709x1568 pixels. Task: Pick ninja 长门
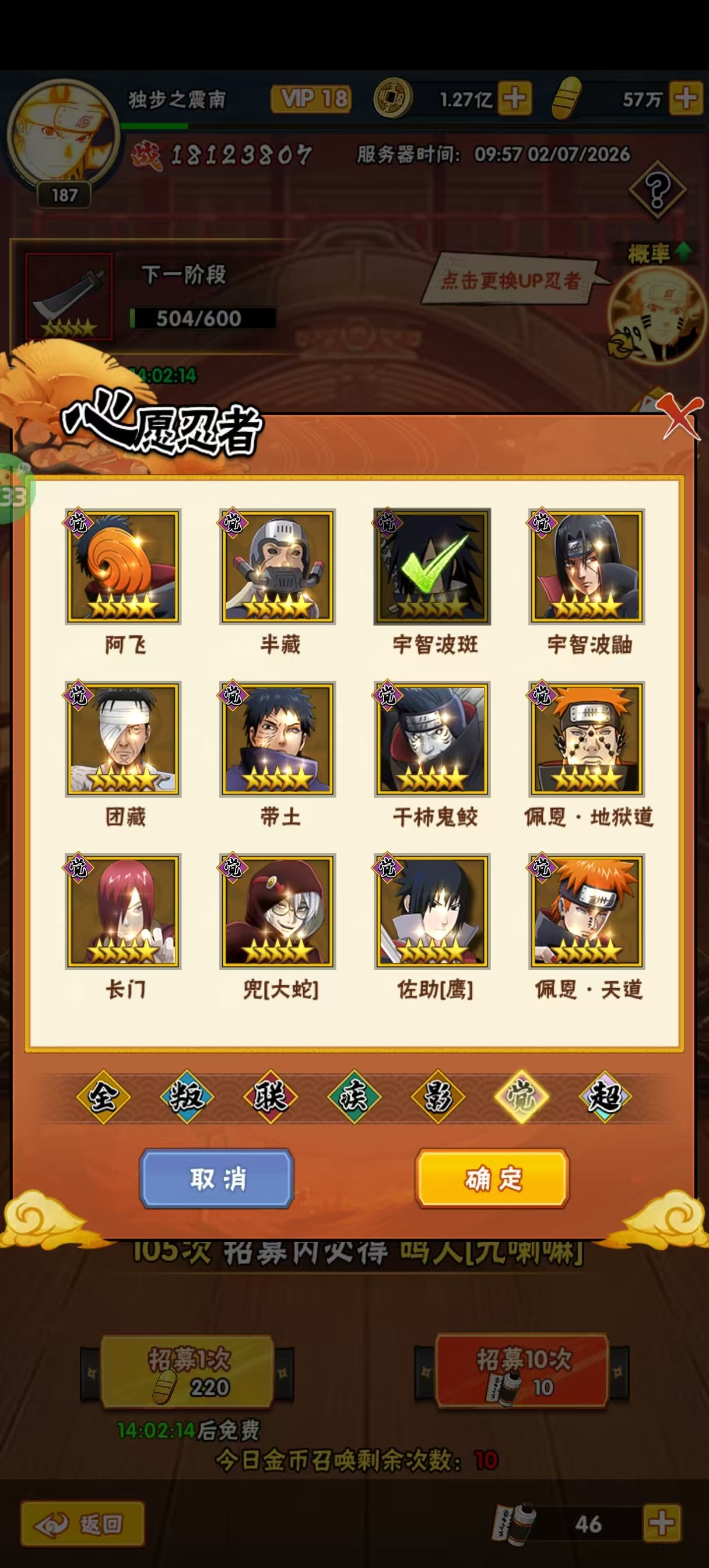124,911
